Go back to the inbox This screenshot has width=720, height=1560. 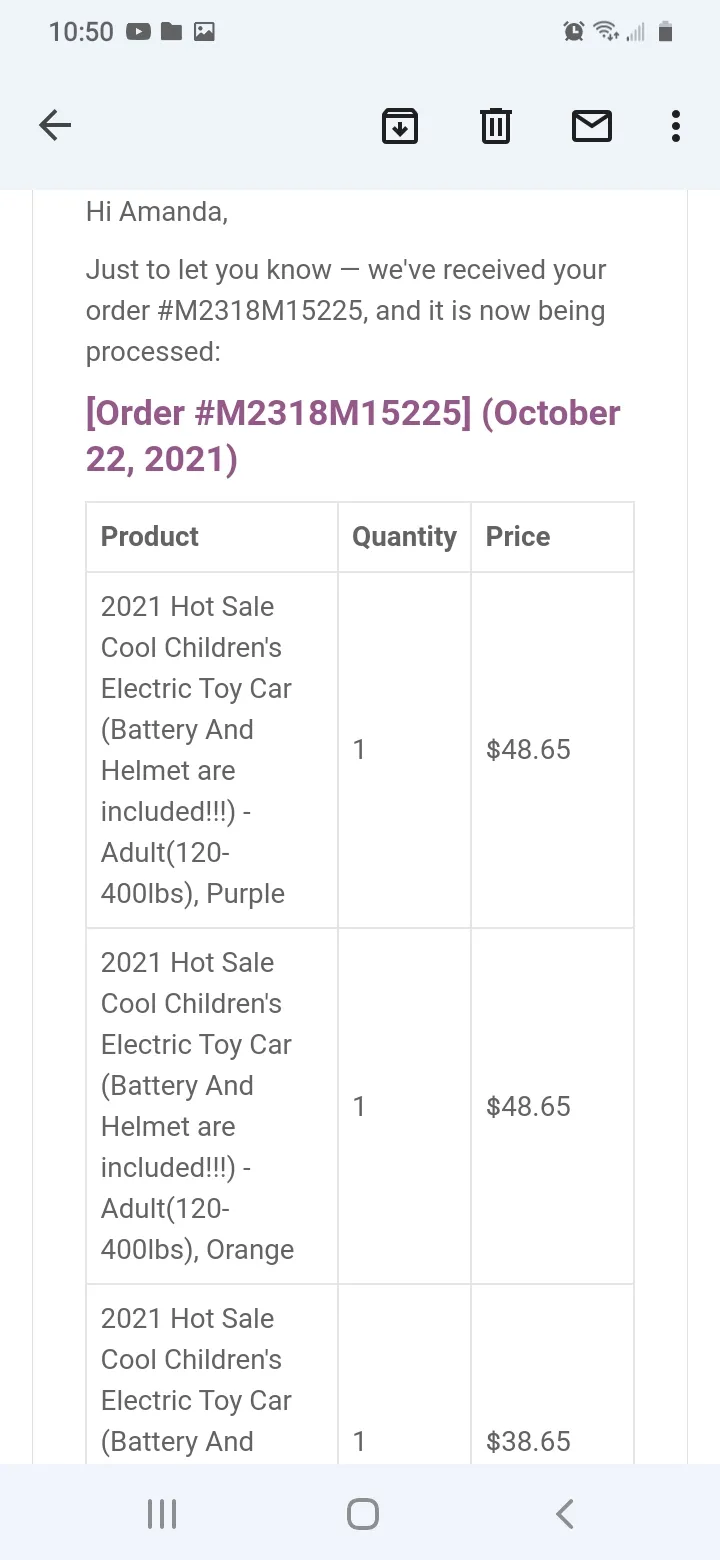coord(55,126)
